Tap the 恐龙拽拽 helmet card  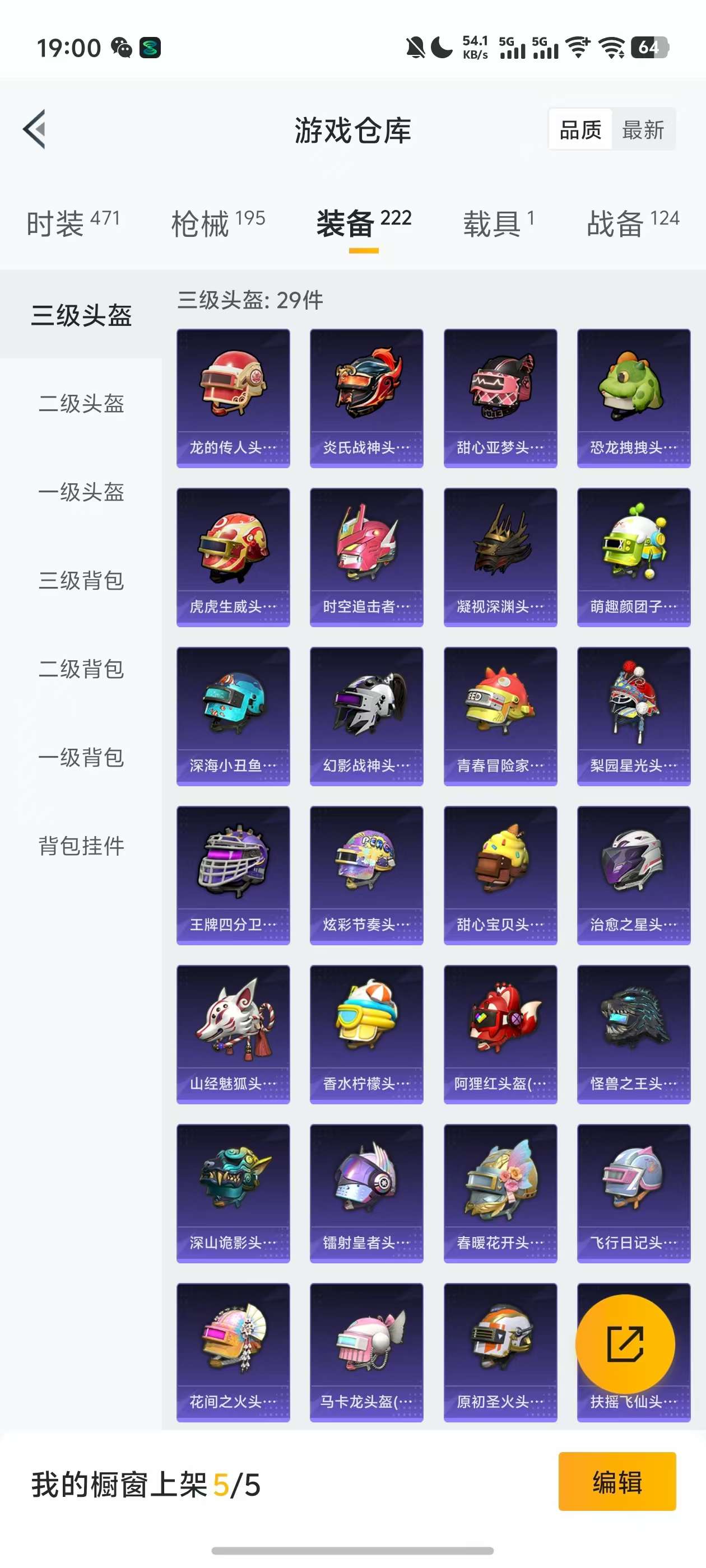tap(634, 398)
